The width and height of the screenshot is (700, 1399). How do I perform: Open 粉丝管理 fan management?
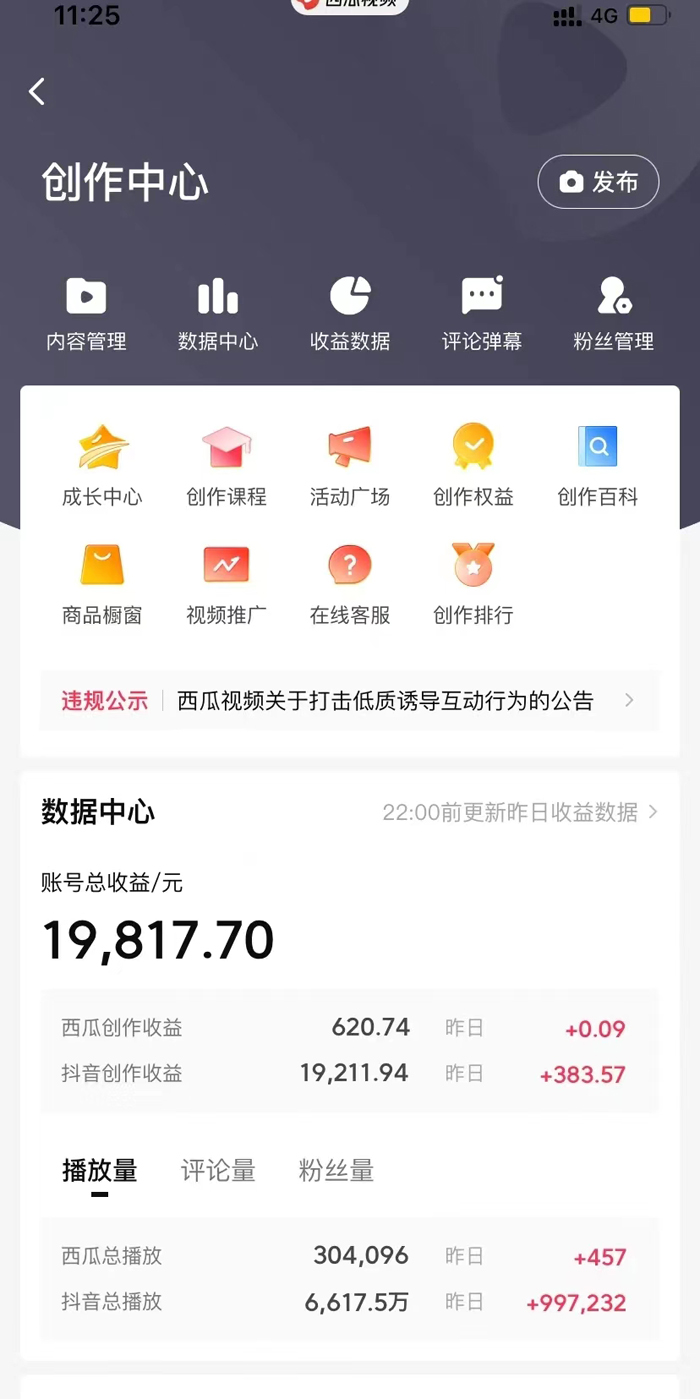pyautogui.click(x=613, y=314)
